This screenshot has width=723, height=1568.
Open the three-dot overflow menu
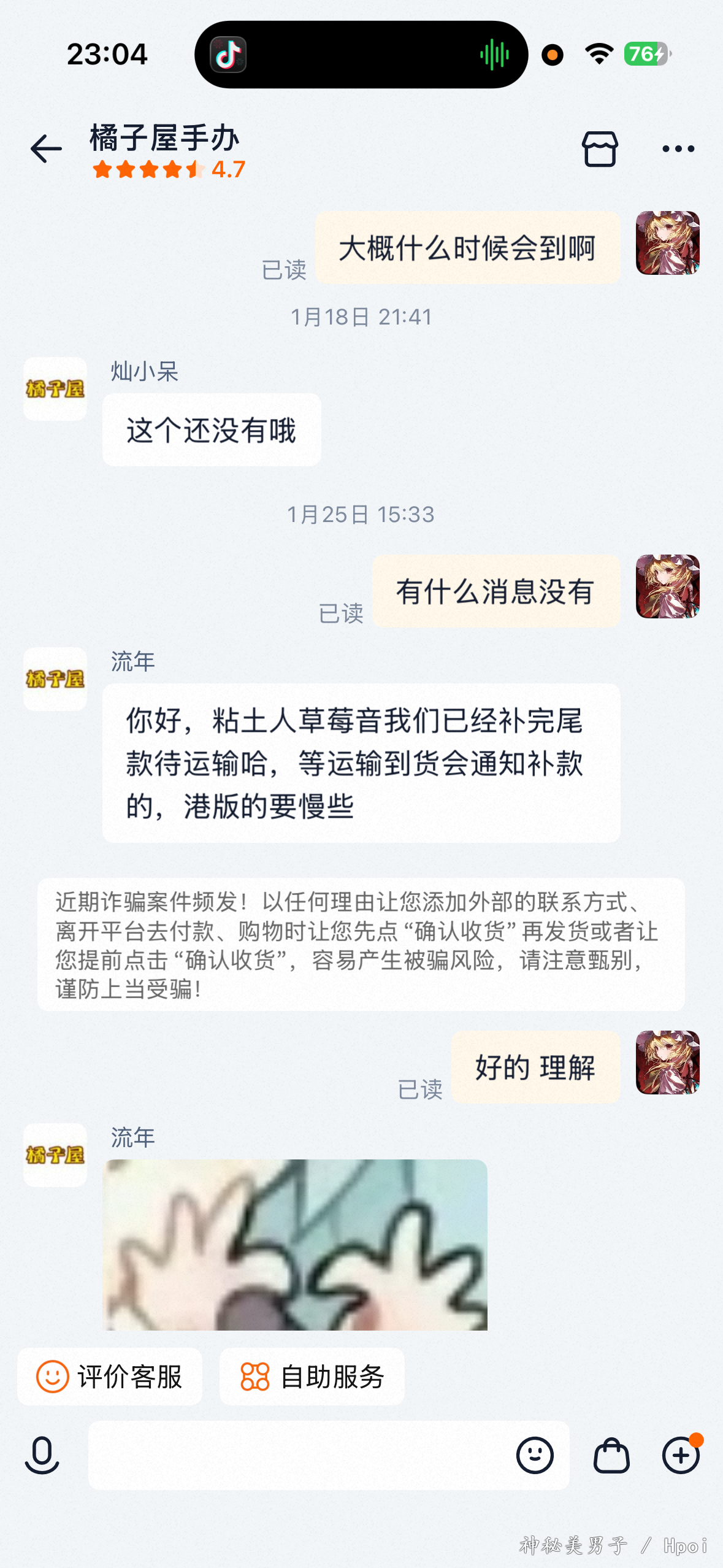[678, 149]
